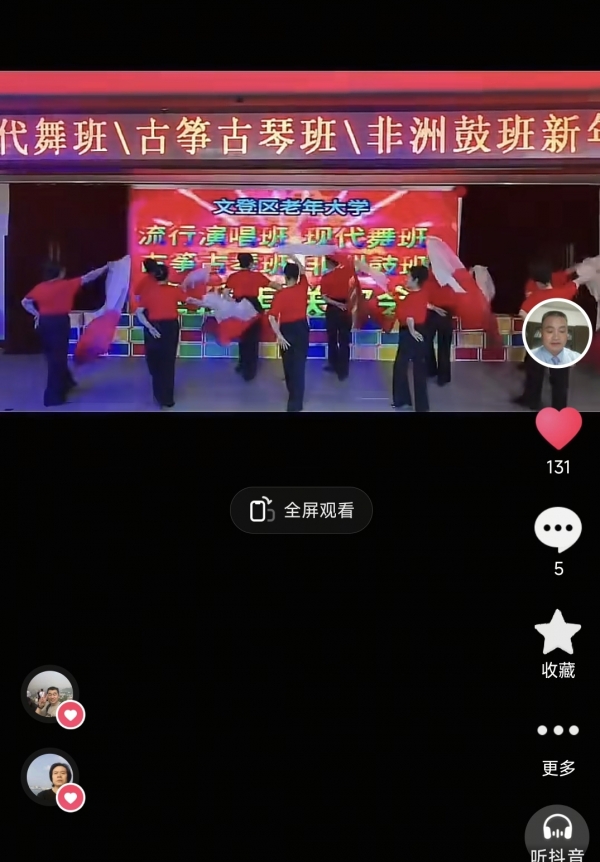Open the 更多 options menu
The width and height of the screenshot is (600, 862).
(558, 731)
